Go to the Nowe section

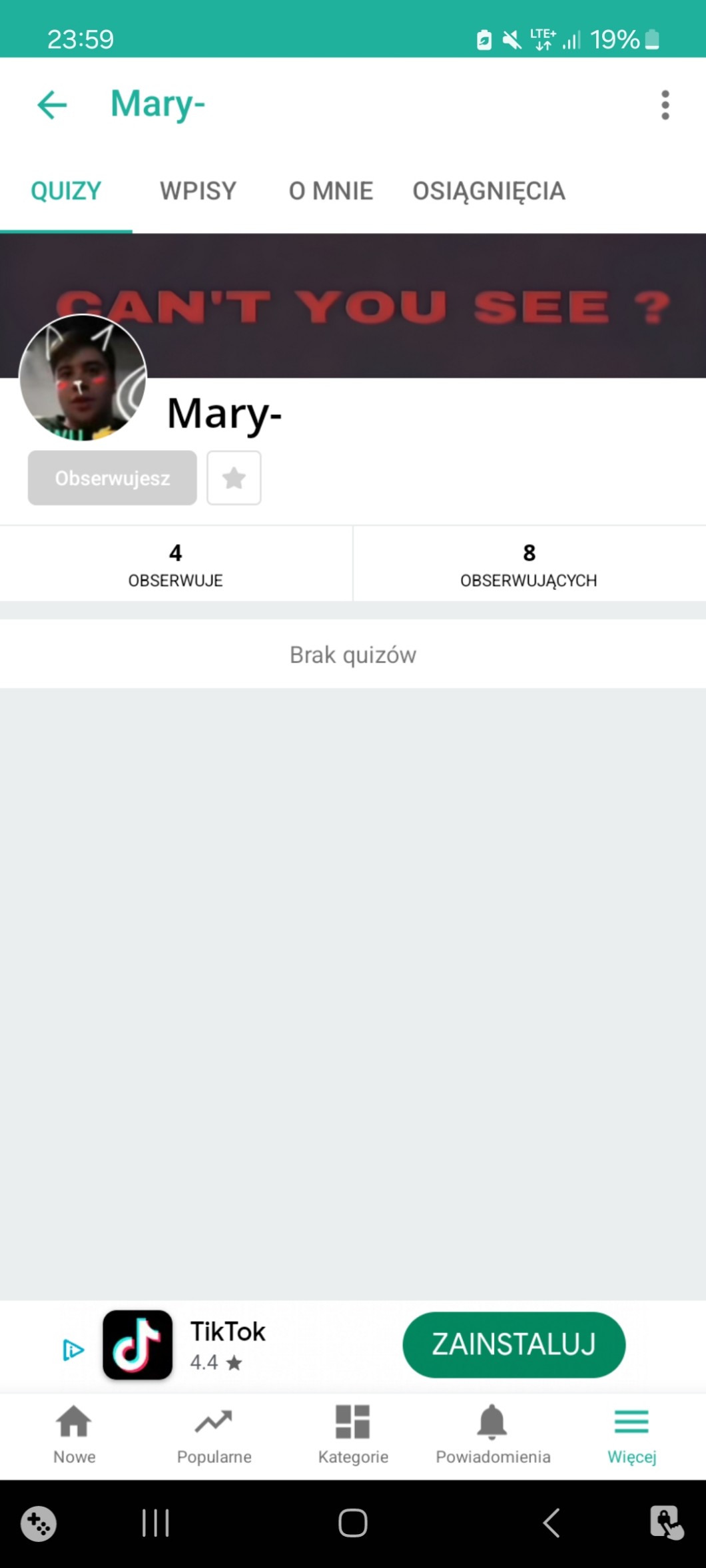point(74,1434)
